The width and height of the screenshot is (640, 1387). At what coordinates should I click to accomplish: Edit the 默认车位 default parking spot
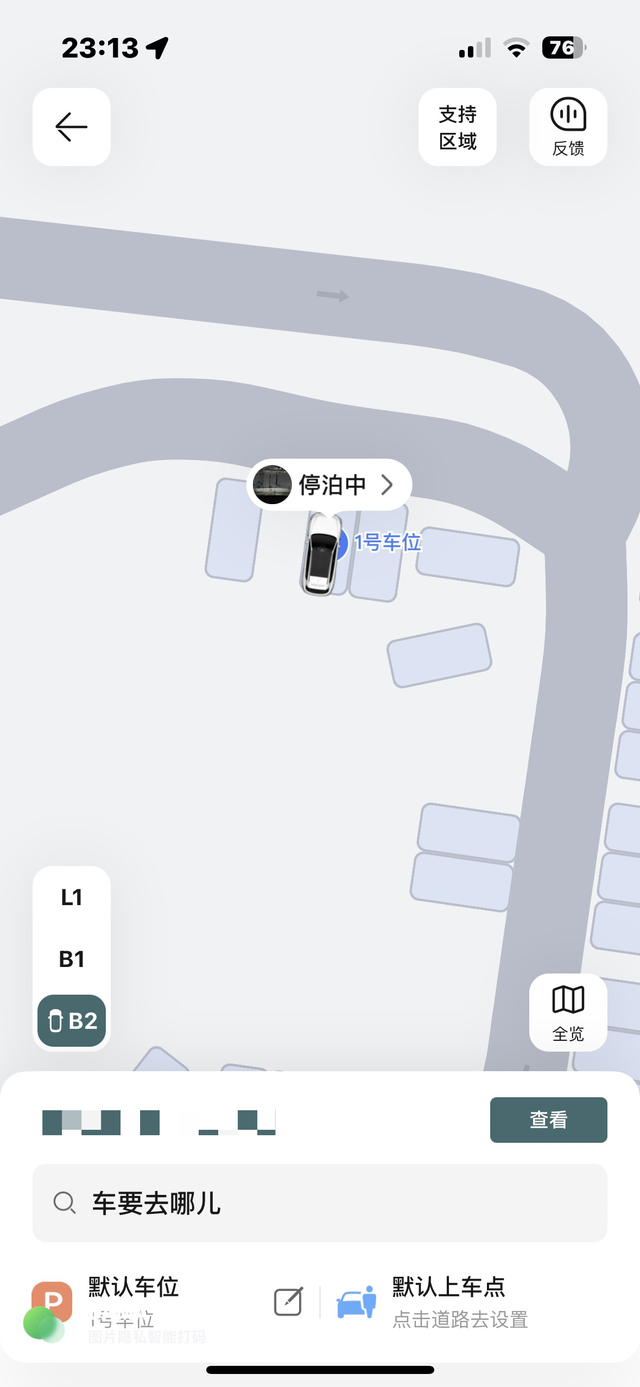tap(288, 1301)
